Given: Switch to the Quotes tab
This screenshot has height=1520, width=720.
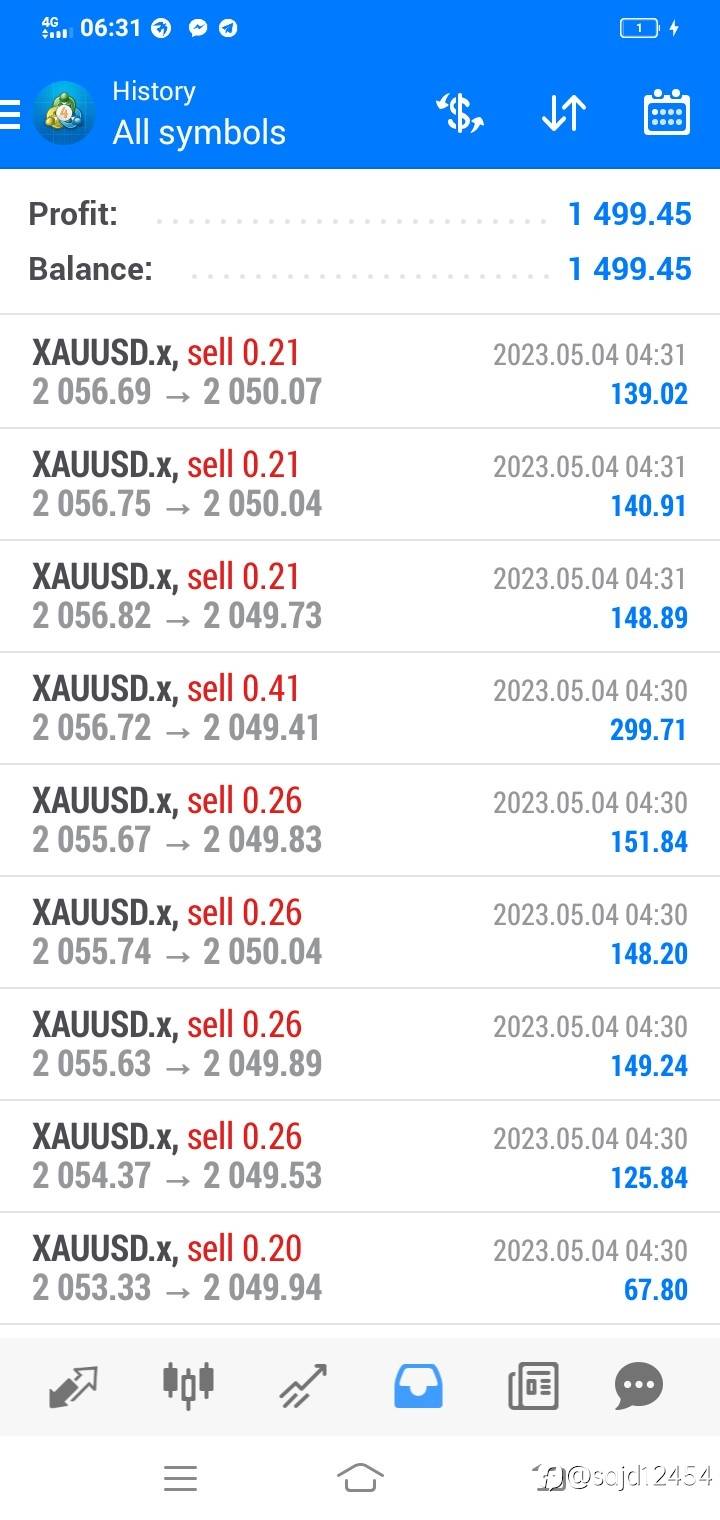Looking at the screenshot, I should pyautogui.click(x=73, y=1386).
